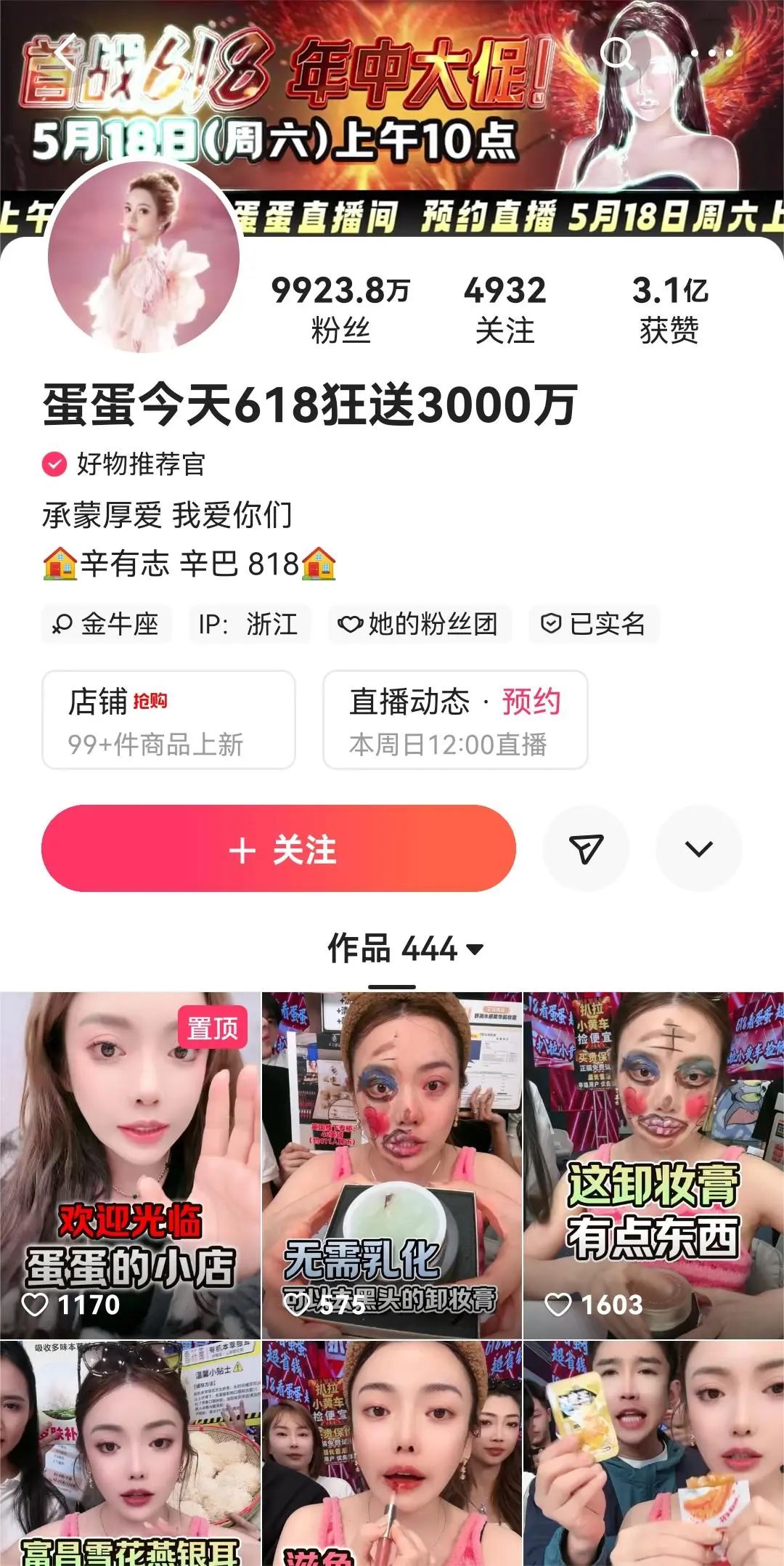This screenshot has height=1566, width=784.
Task: Share this profile via the paper-plane icon
Action: (586, 848)
